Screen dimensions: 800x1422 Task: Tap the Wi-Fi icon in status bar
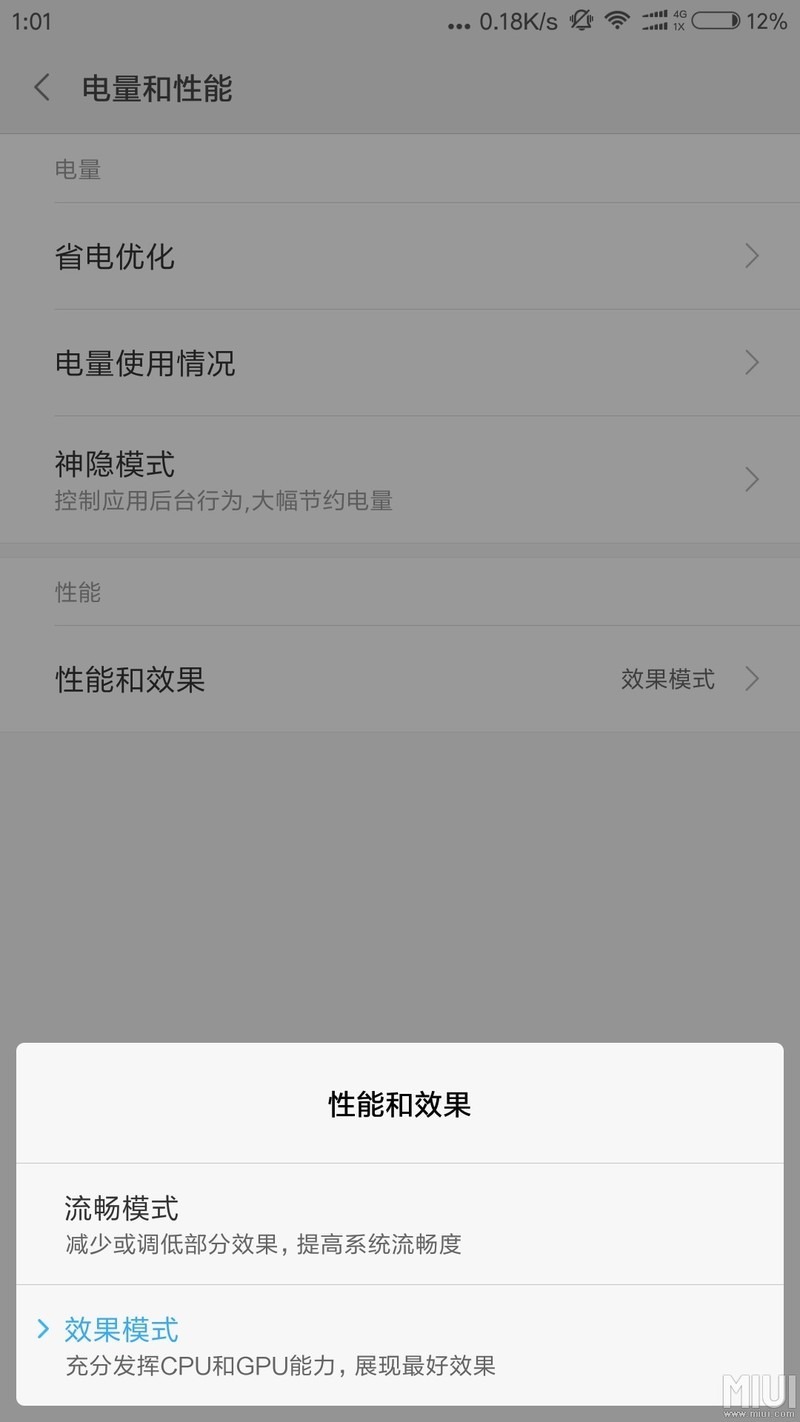(617, 20)
